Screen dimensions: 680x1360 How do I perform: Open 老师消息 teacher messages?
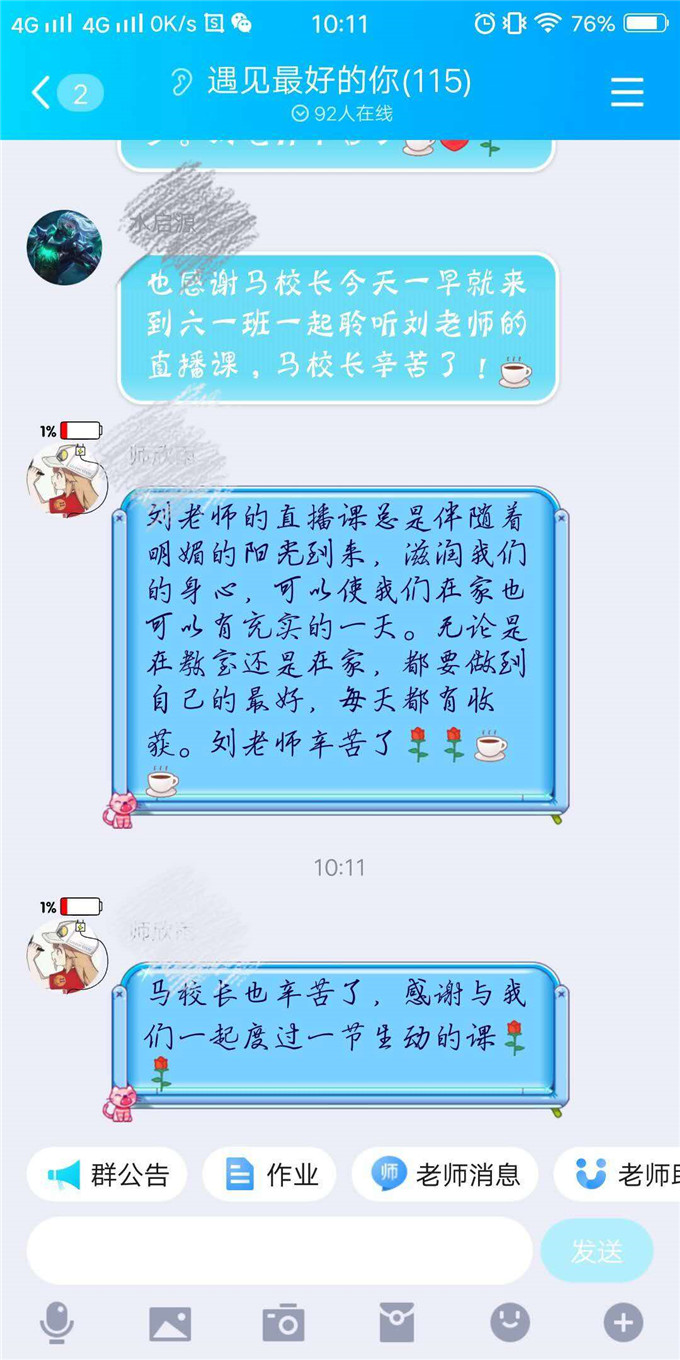(x=445, y=1174)
